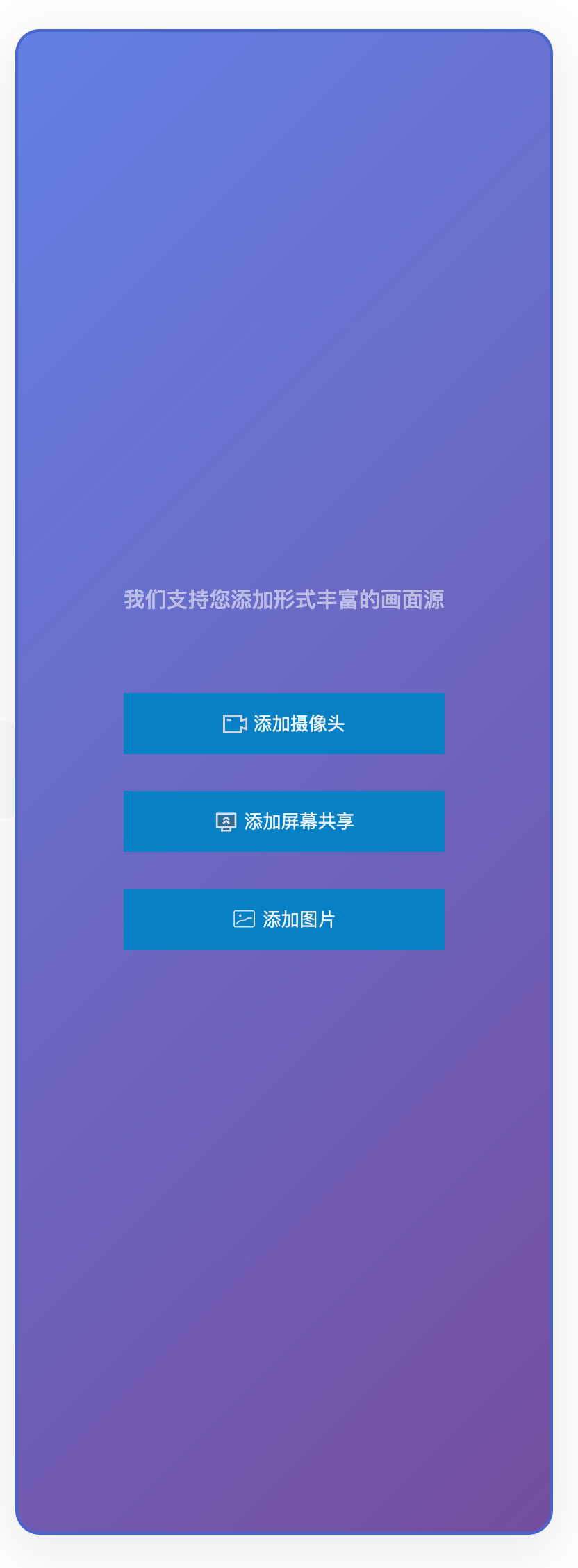Viewport: 578px width, 1568px height.
Task: Tap the 添加摄像头 button
Action: pos(283,724)
